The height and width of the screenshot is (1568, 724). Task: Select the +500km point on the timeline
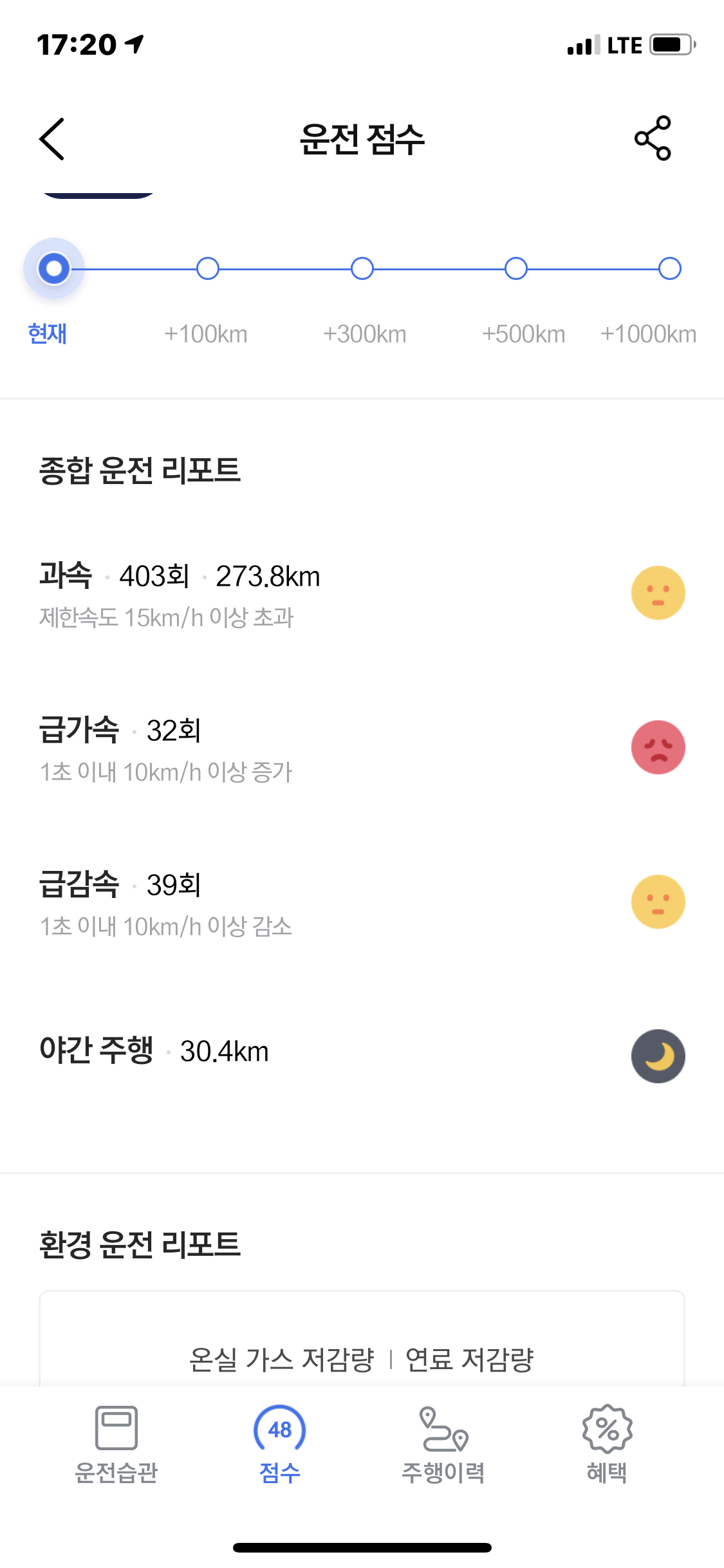(x=516, y=268)
